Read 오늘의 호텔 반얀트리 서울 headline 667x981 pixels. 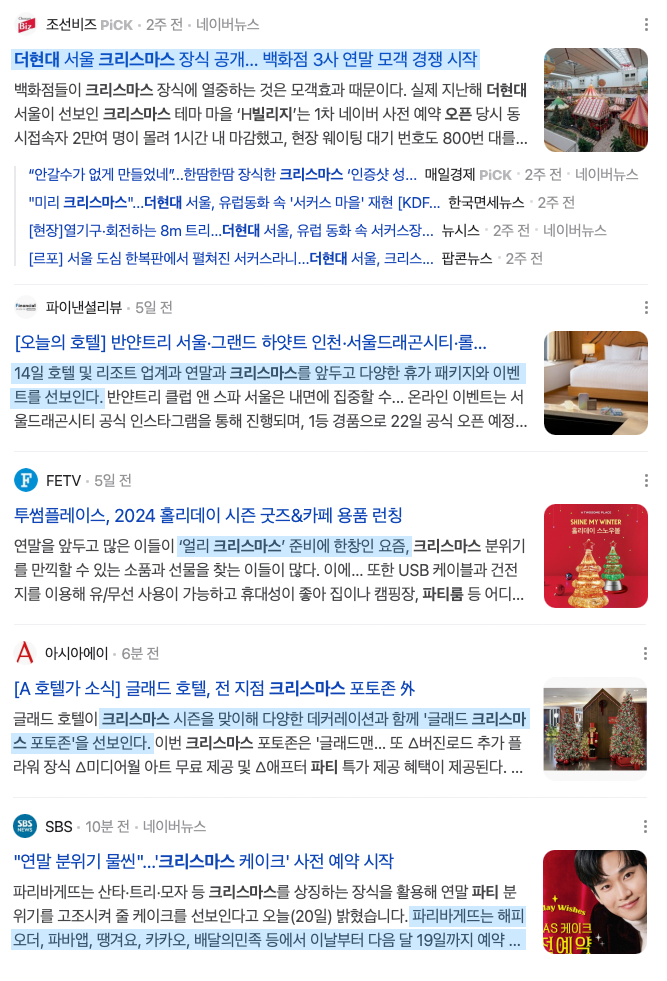click(251, 343)
